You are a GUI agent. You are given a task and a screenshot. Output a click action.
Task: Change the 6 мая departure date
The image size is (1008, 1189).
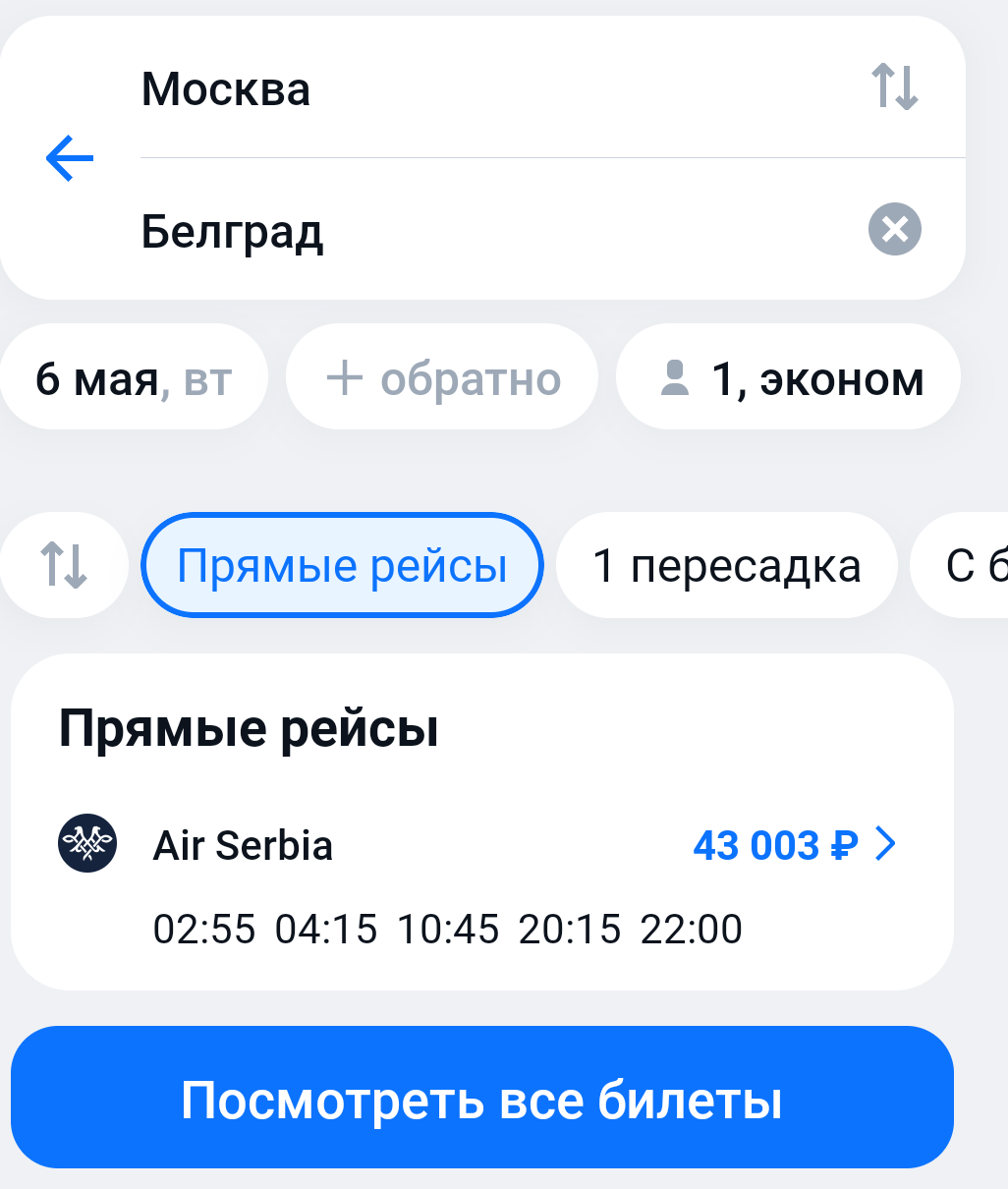tap(134, 378)
